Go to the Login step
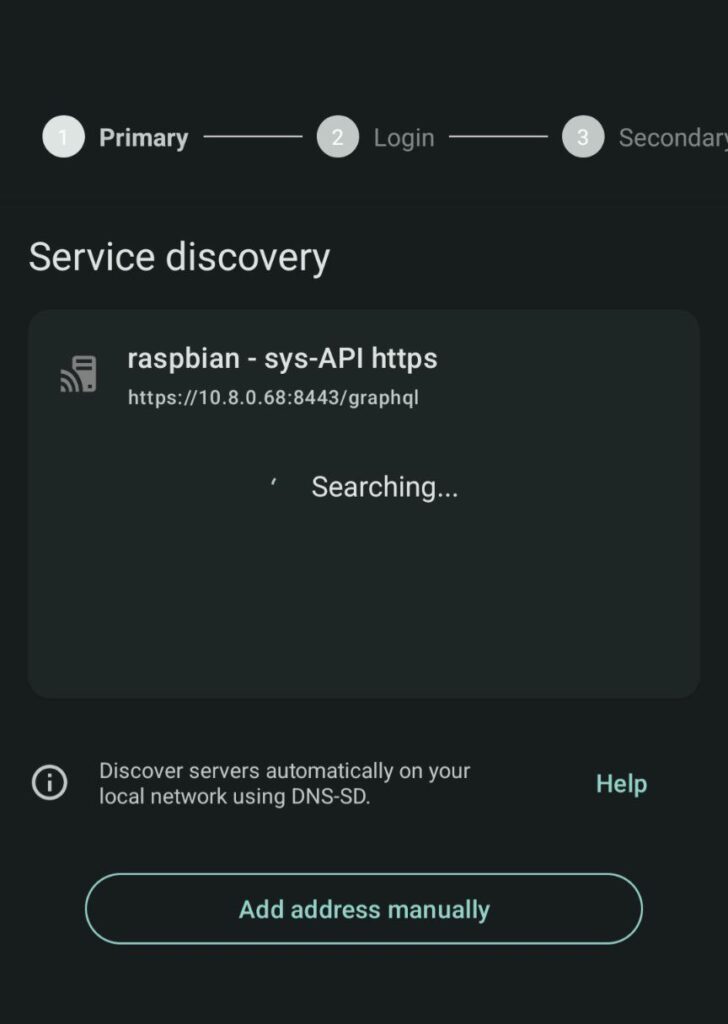This screenshot has height=1024, width=728. click(x=377, y=138)
